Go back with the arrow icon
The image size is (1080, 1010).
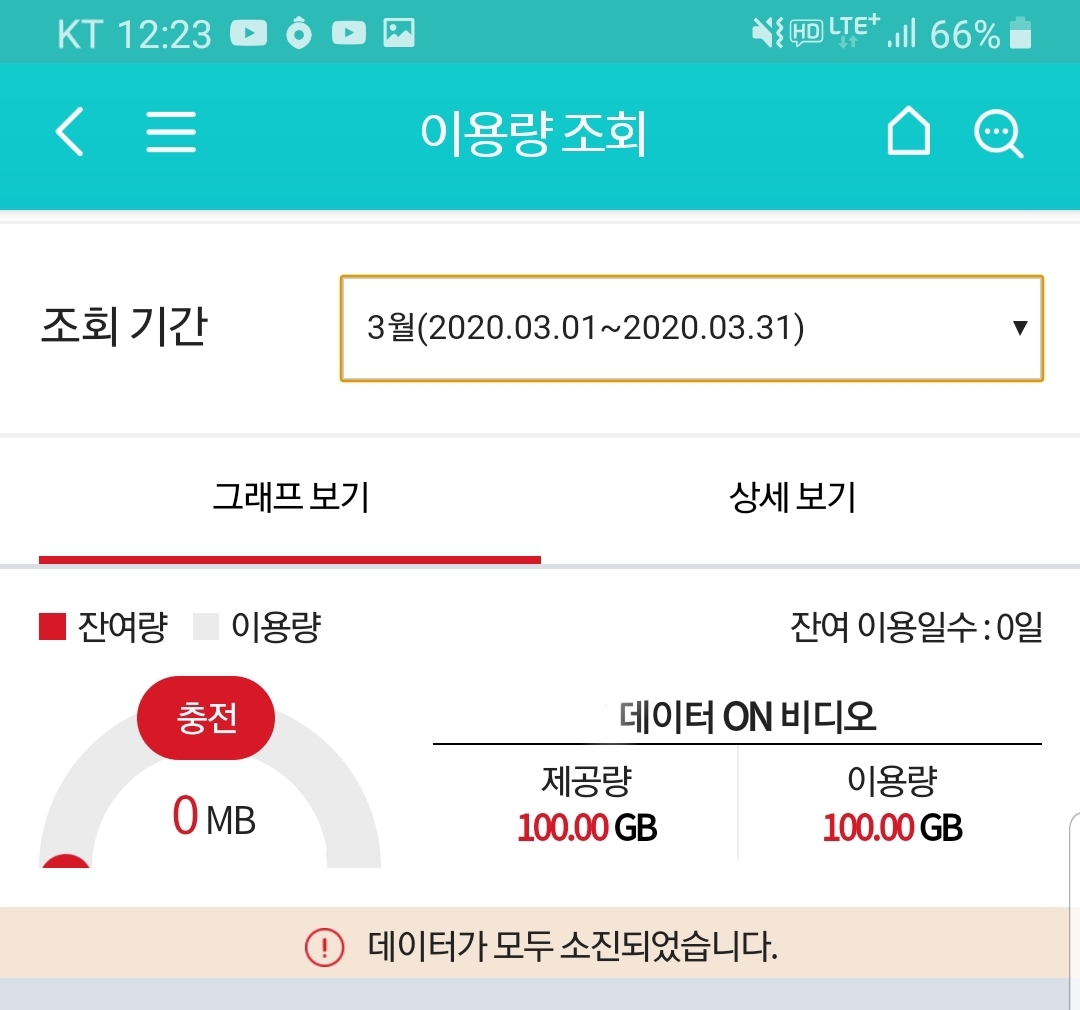click(x=69, y=133)
